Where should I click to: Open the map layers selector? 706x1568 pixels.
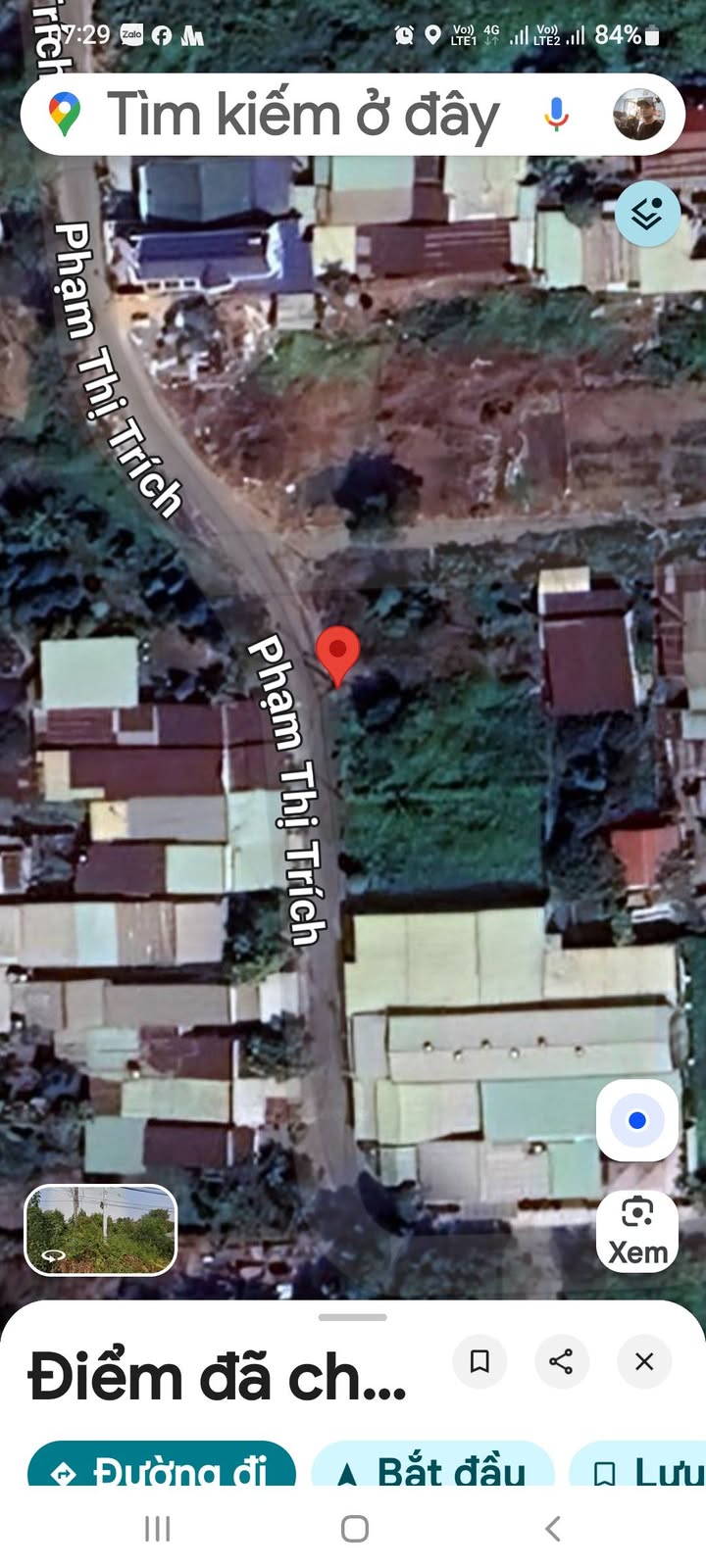(x=647, y=213)
